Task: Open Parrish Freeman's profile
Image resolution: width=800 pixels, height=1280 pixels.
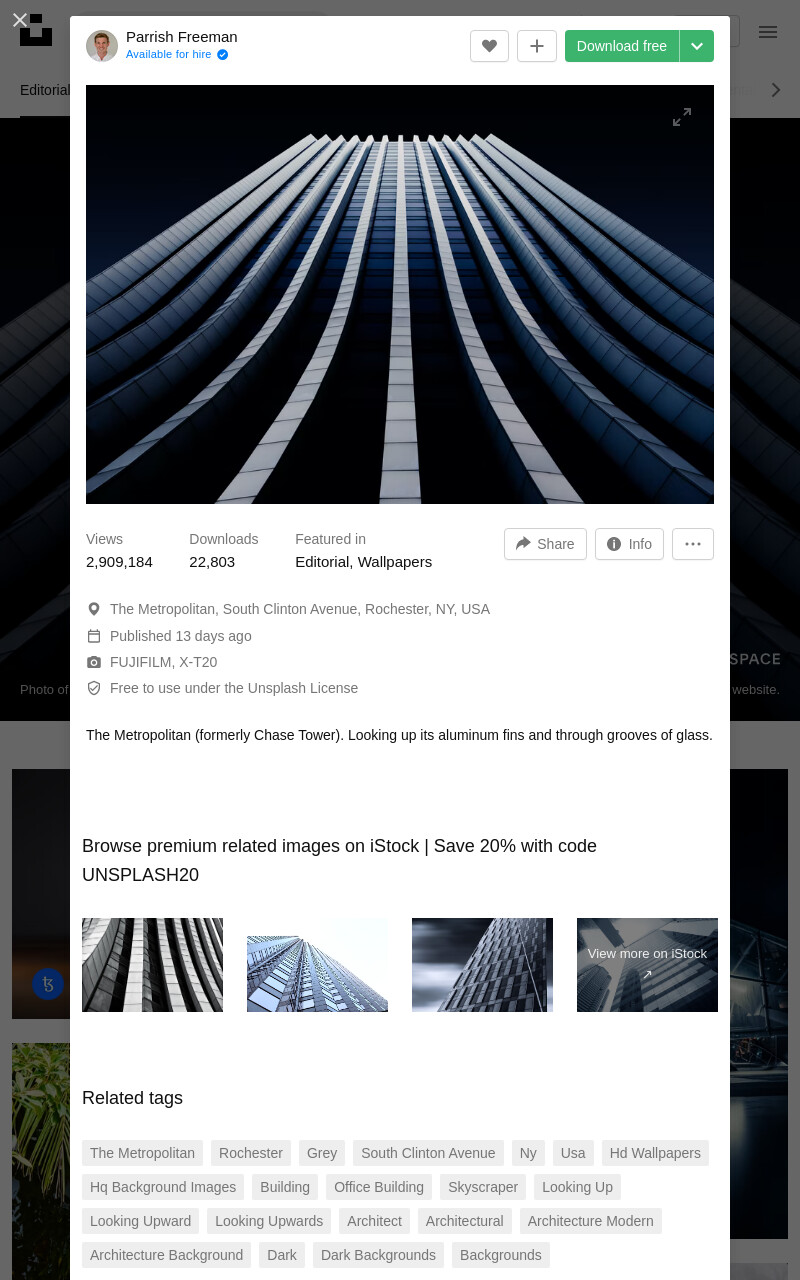Action: (181, 37)
